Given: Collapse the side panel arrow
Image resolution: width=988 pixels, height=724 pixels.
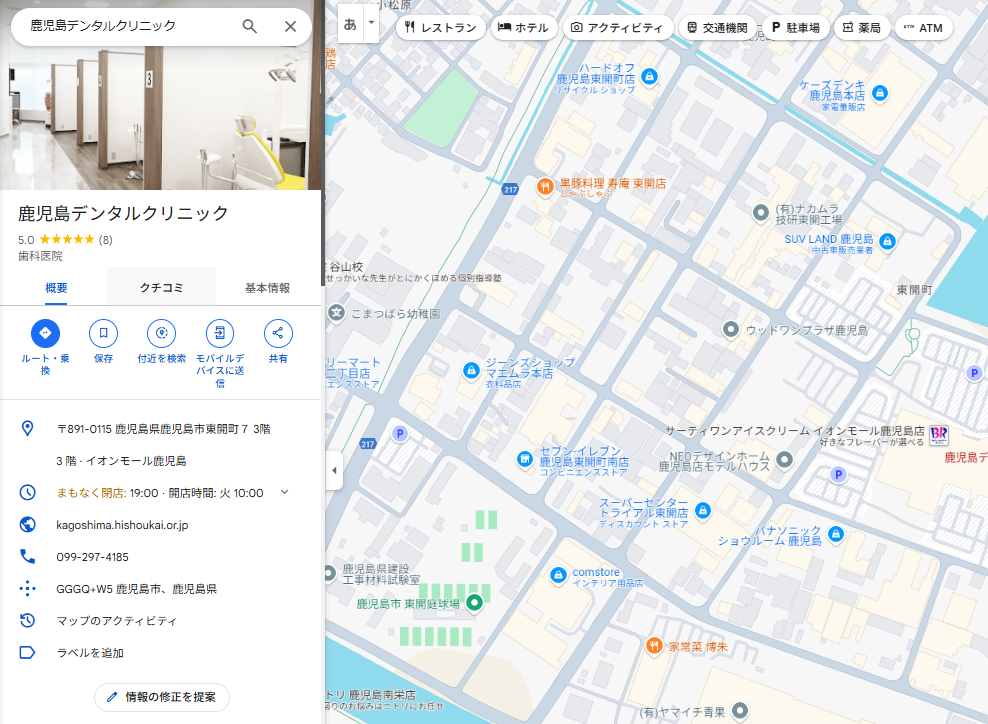Looking at the screenshot, I should click(333, 470).
